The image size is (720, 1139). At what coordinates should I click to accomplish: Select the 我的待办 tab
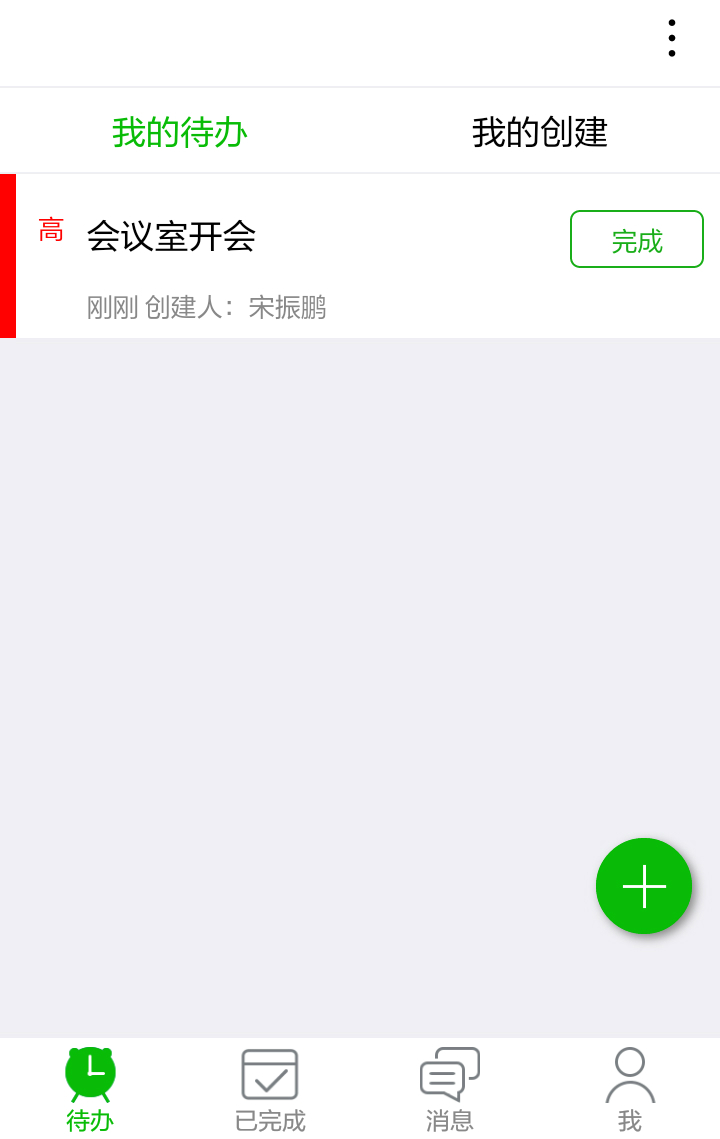click(180, 132)
